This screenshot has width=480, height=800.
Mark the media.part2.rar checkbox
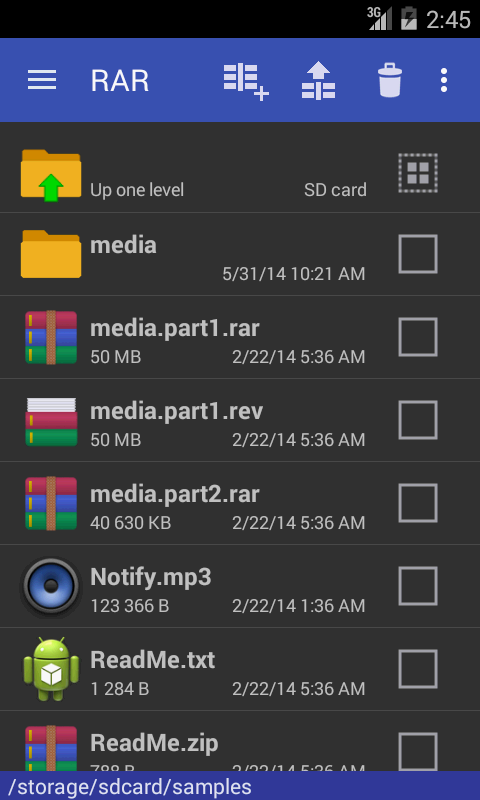pos(418,503)
